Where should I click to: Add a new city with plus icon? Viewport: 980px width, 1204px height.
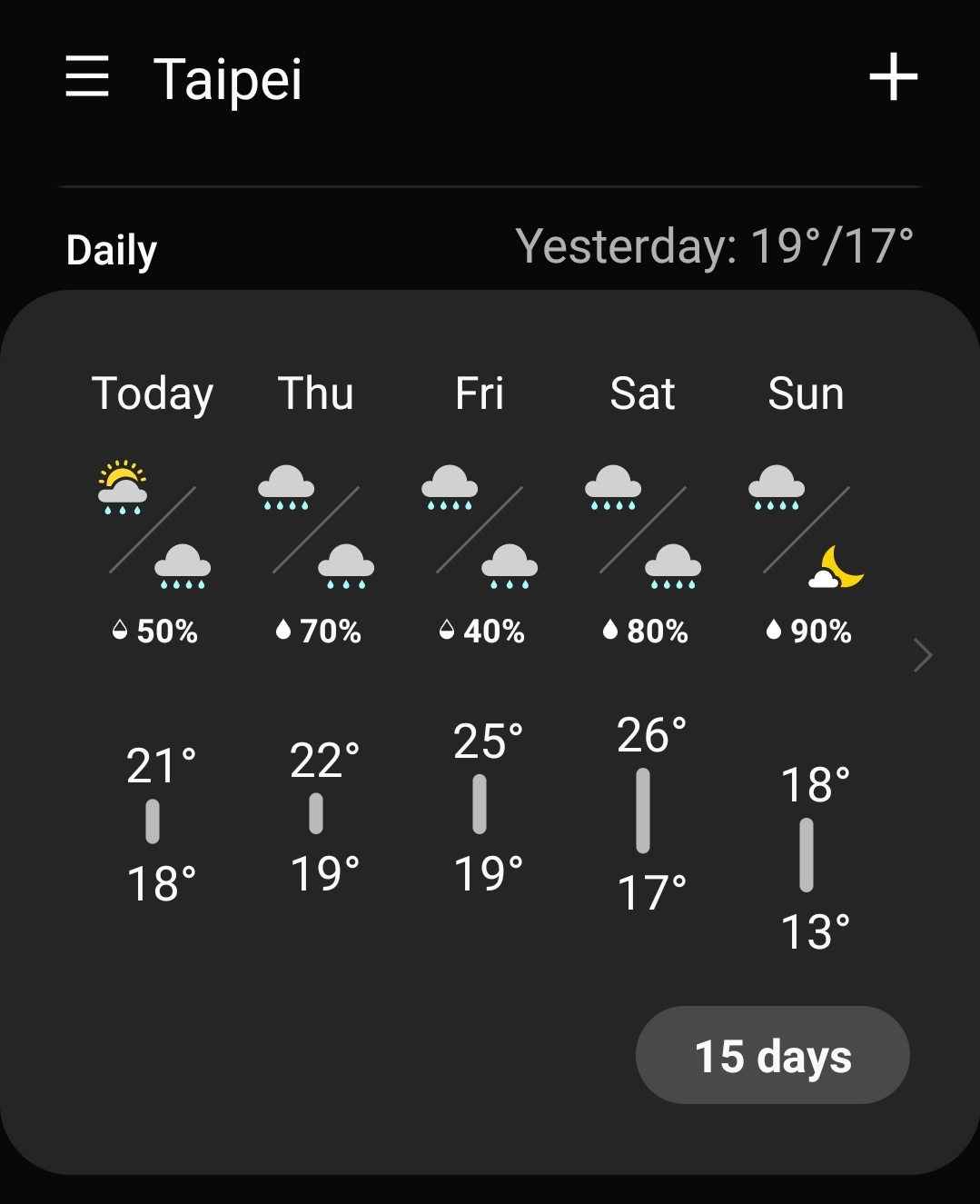tap(894, 77)
